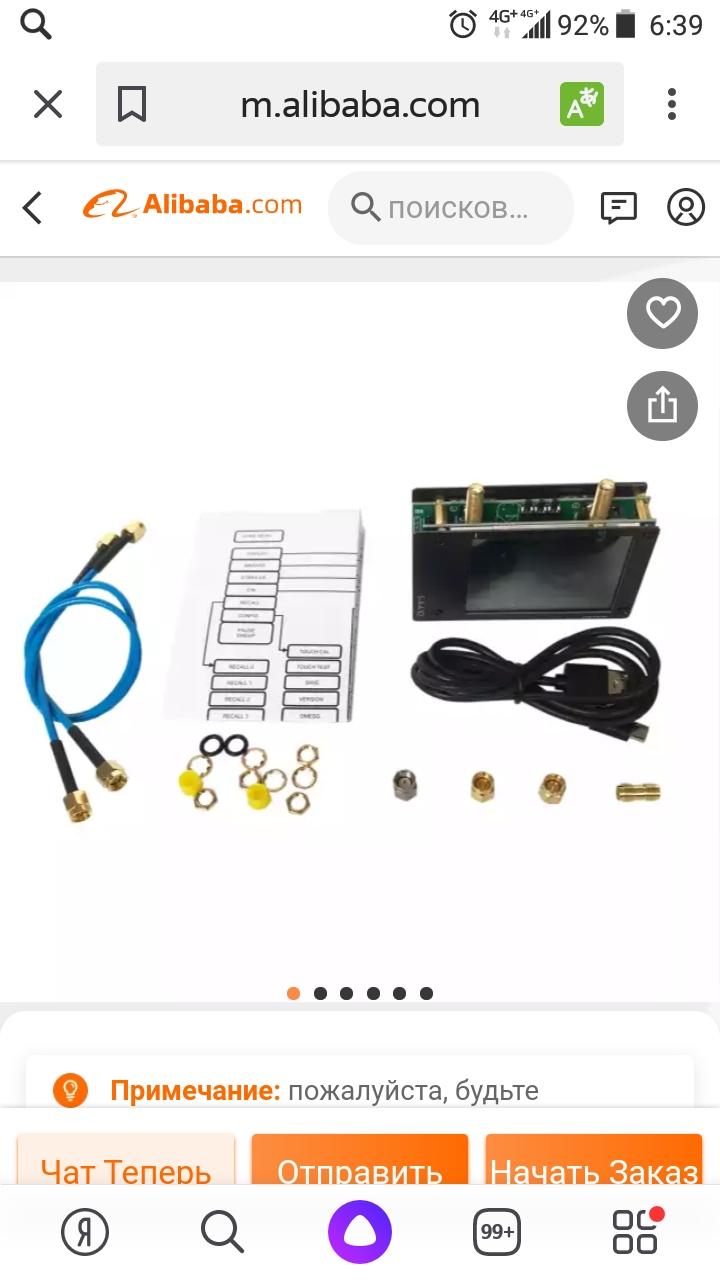Open the page translation icon
Screen dimensions: 720x1280
click(581, 104)
